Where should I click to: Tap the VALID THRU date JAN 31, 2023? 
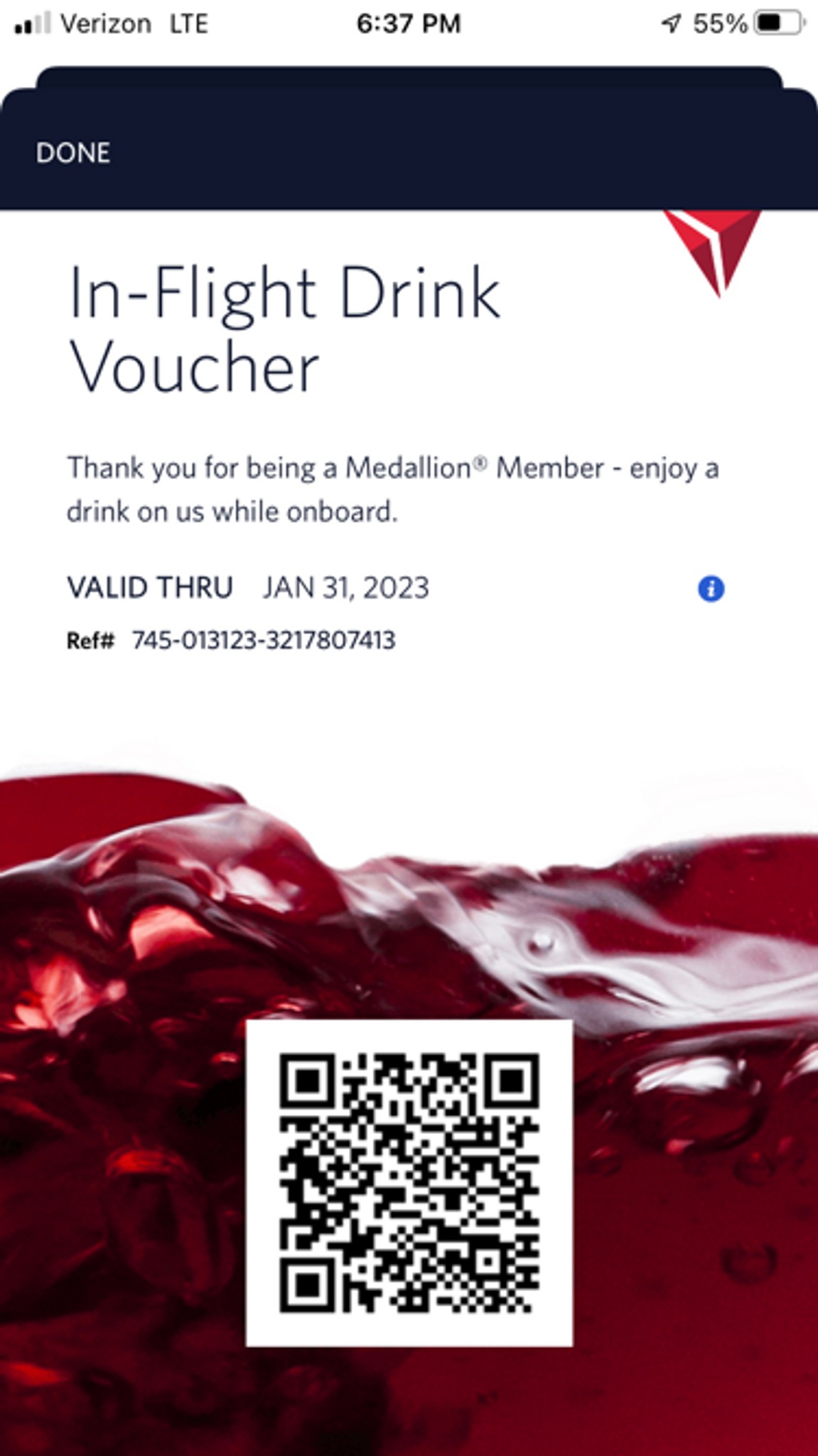pyautogui.click(x=346, y=588)
